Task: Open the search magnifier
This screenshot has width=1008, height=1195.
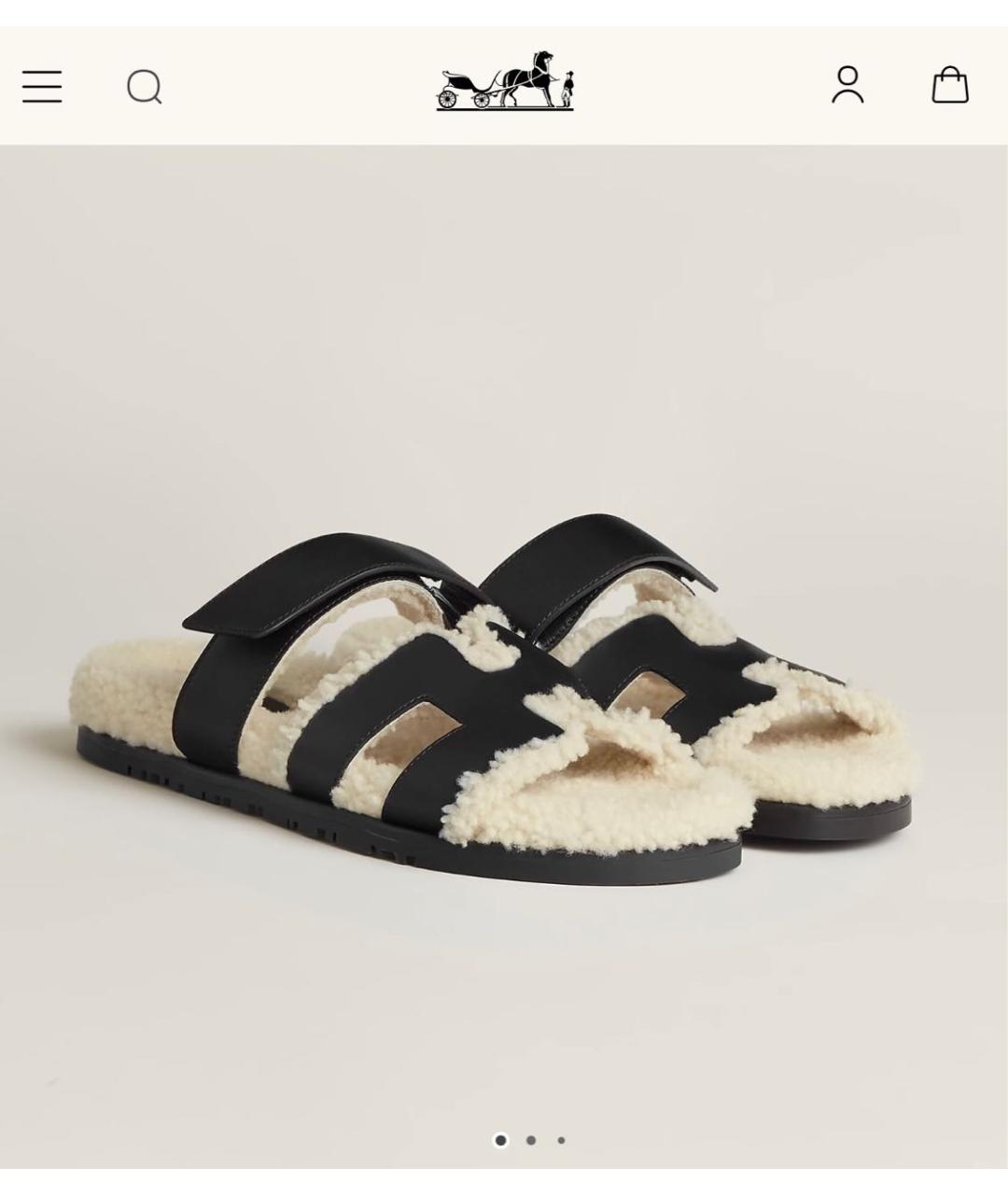Action: [x=145, y=88]
